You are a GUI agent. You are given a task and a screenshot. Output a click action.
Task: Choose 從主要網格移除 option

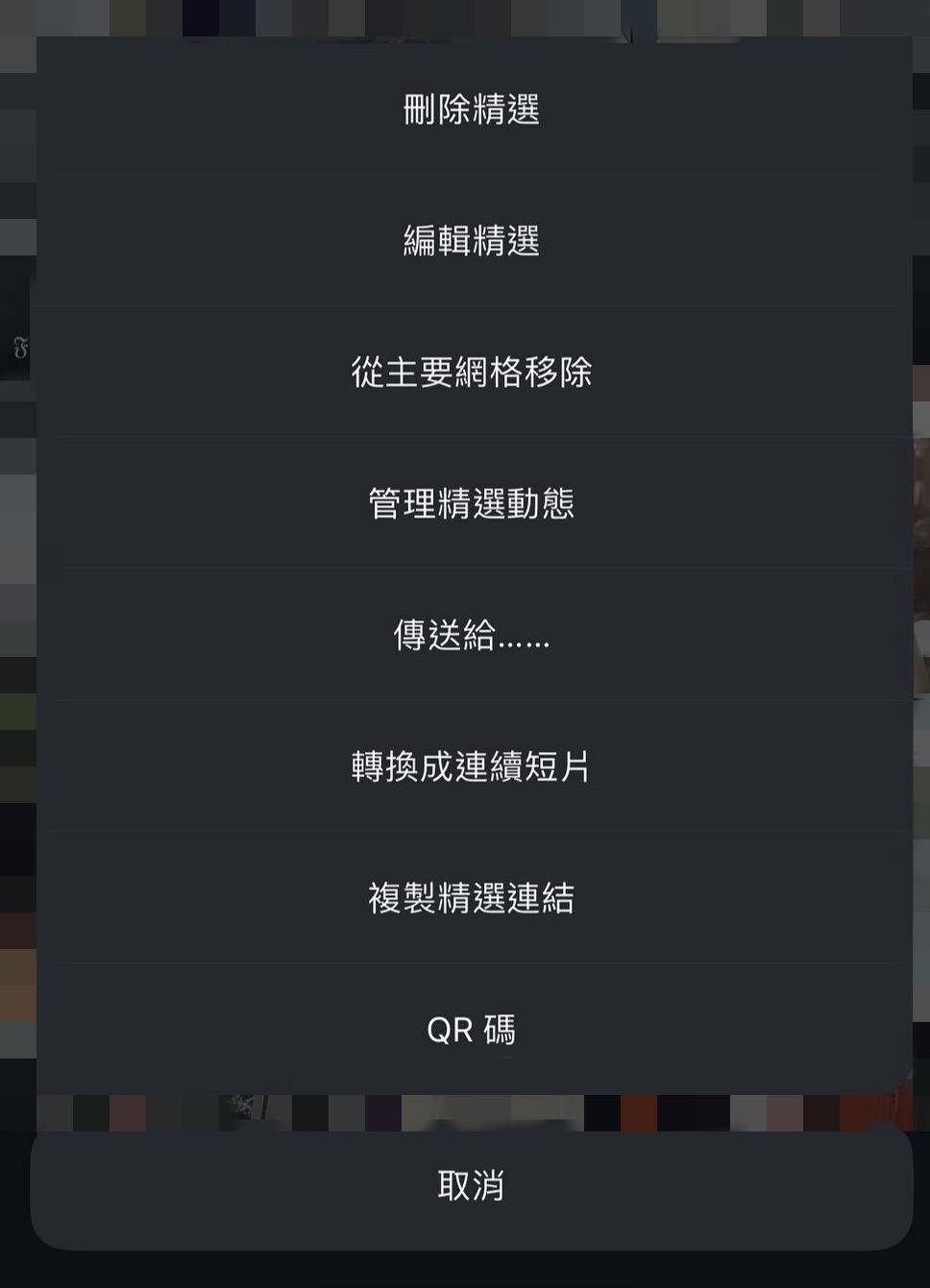470,372
